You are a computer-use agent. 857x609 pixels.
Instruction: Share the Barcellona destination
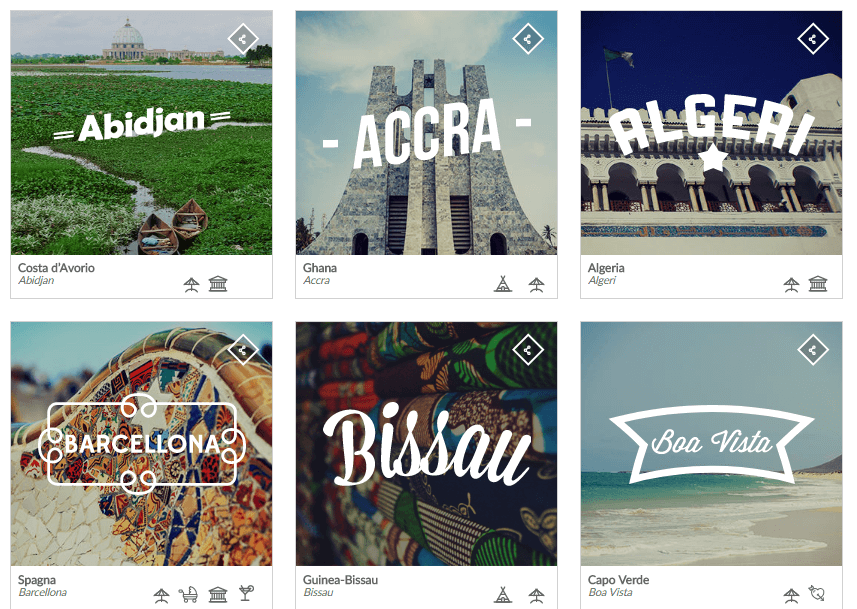tap(243, 350)
